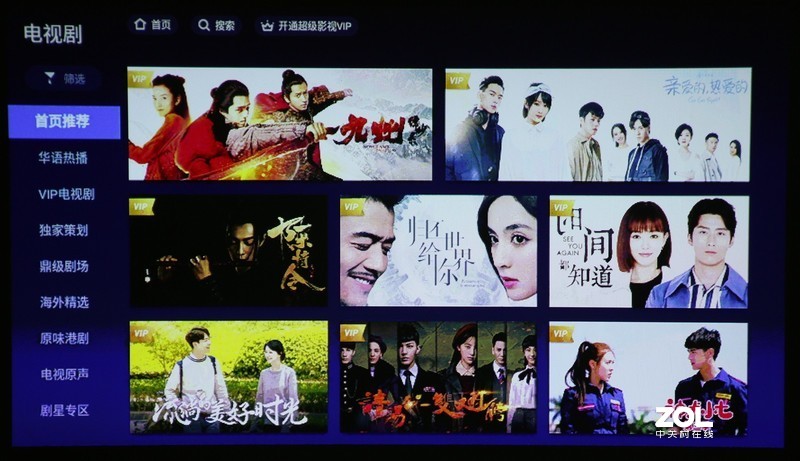Viewport: 800px width, 461px height.
Task: Go to 首页 in the top bar
Action: 153,25
